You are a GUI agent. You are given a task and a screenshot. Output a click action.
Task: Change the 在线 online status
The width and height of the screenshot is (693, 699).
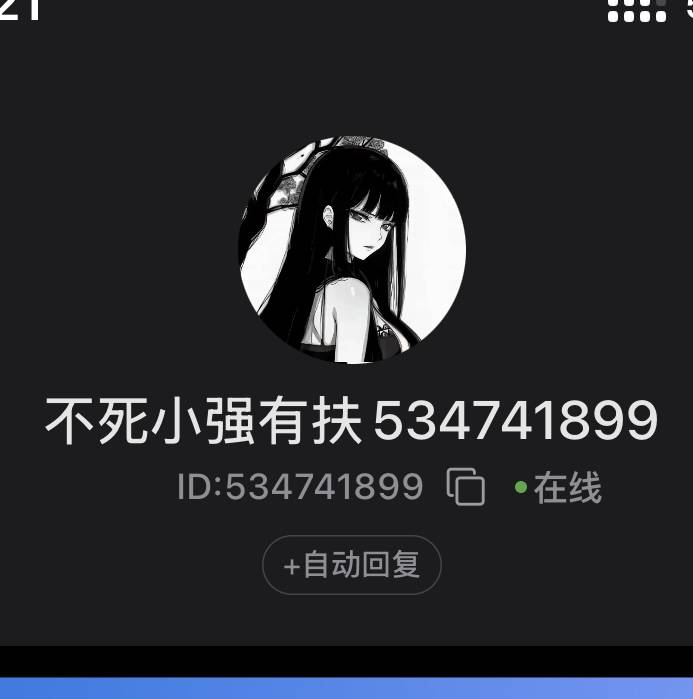click(x=559, y=489)
